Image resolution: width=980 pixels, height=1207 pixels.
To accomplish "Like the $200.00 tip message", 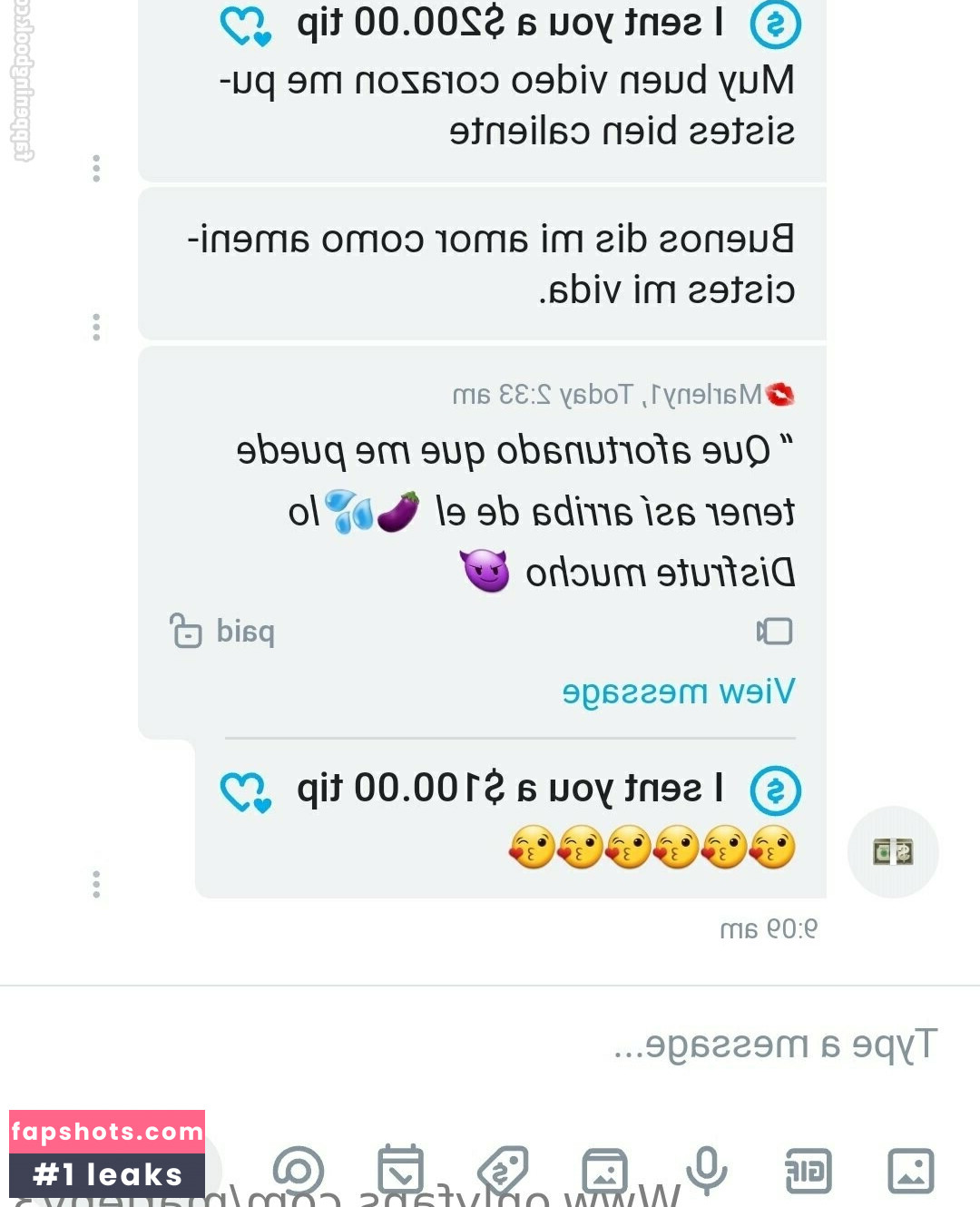I will 245,26.
